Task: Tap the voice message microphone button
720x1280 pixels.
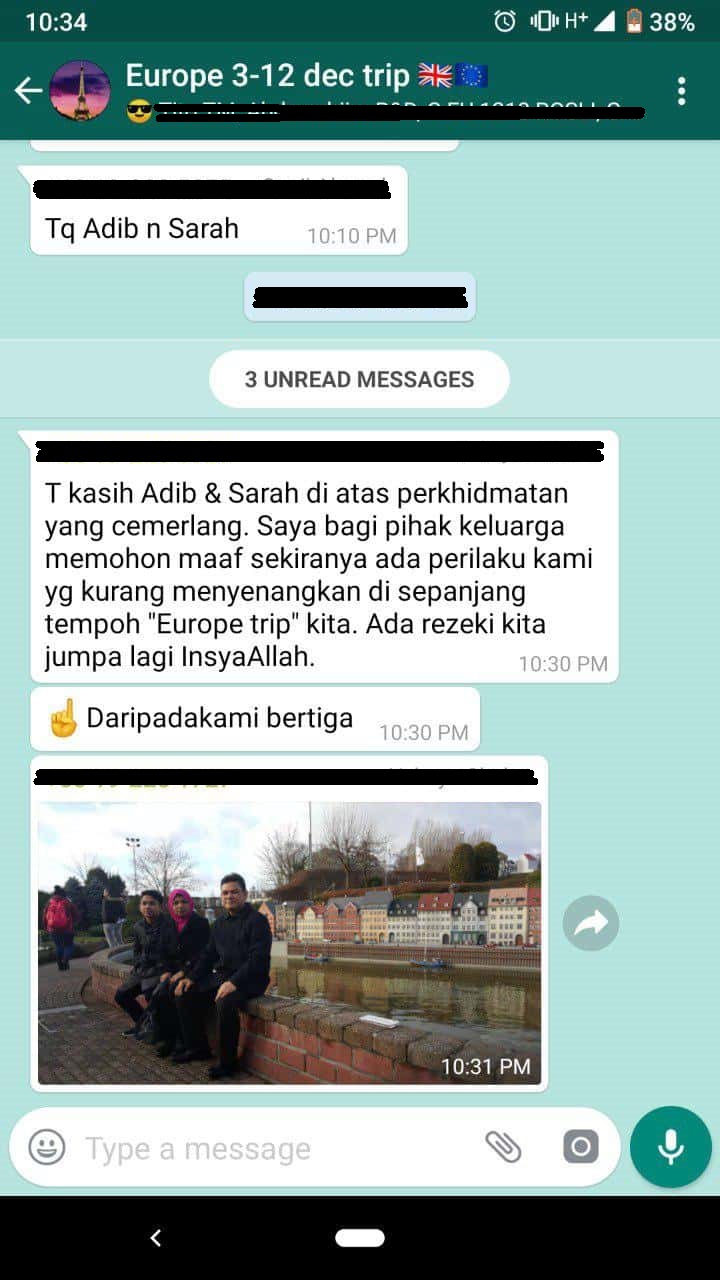Action: pyautogui.click(x=671, y=1147)
